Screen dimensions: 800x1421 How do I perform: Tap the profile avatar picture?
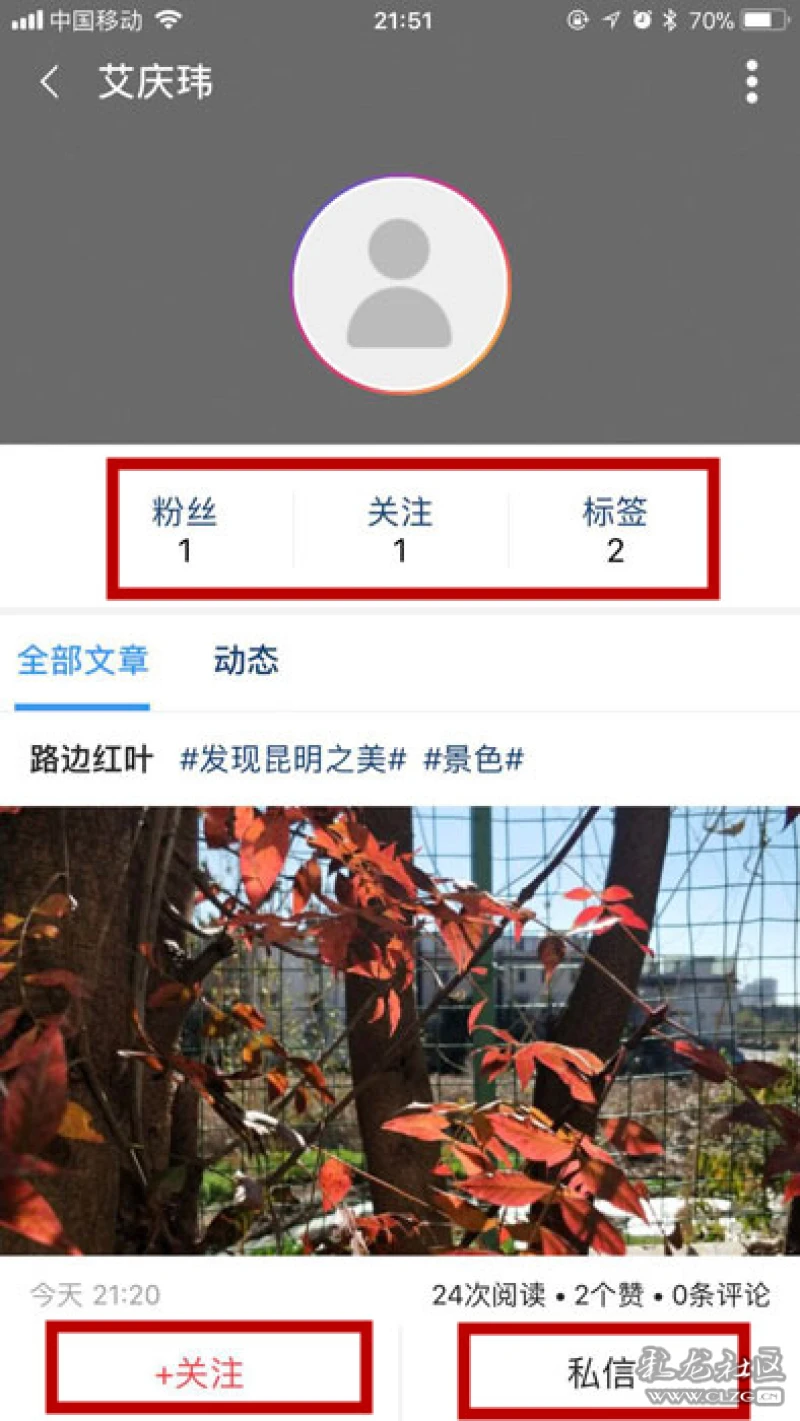pyautogui.click(x=400, y=285)
